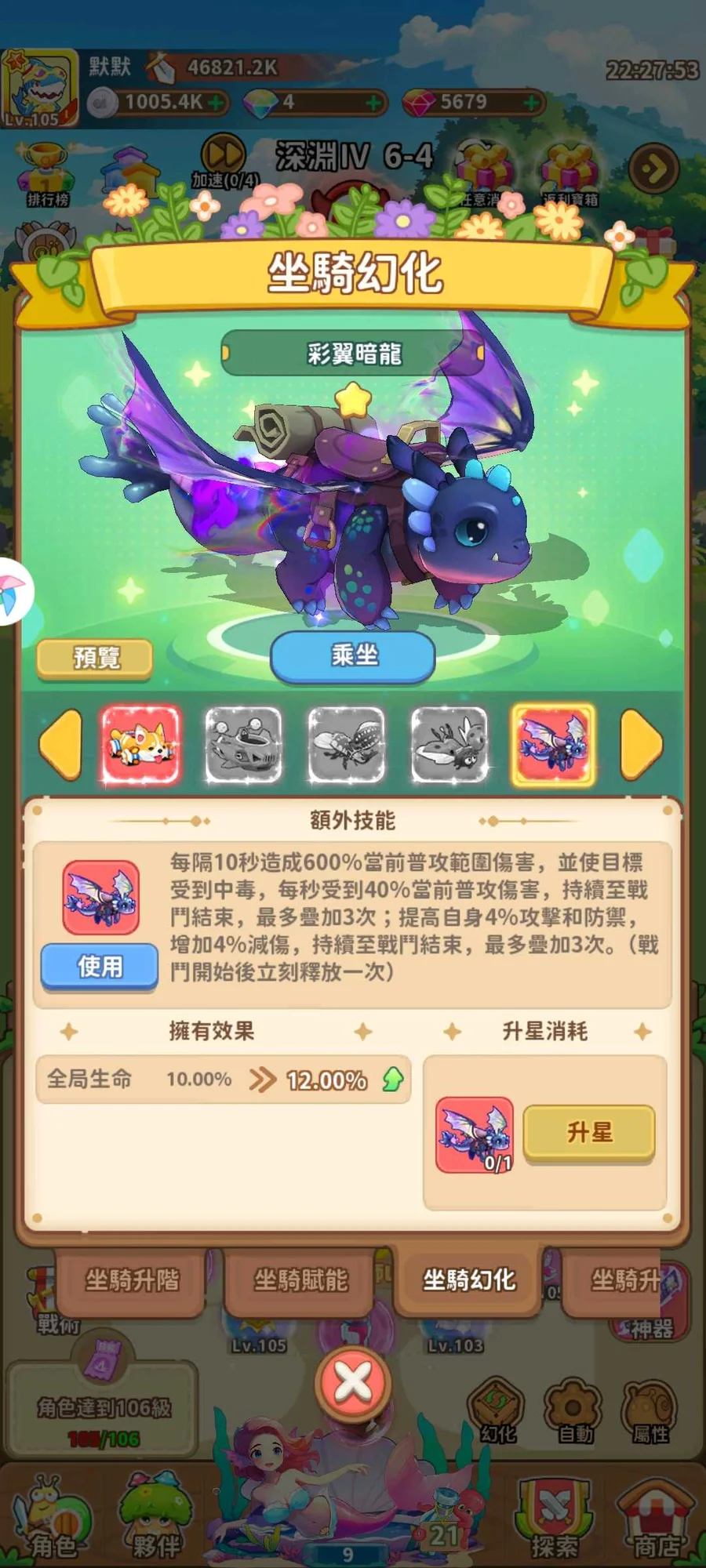This screenshot has width=706, height=1568.
Task: Show previous mounts with the left arrow
Action: click(61, 745)
